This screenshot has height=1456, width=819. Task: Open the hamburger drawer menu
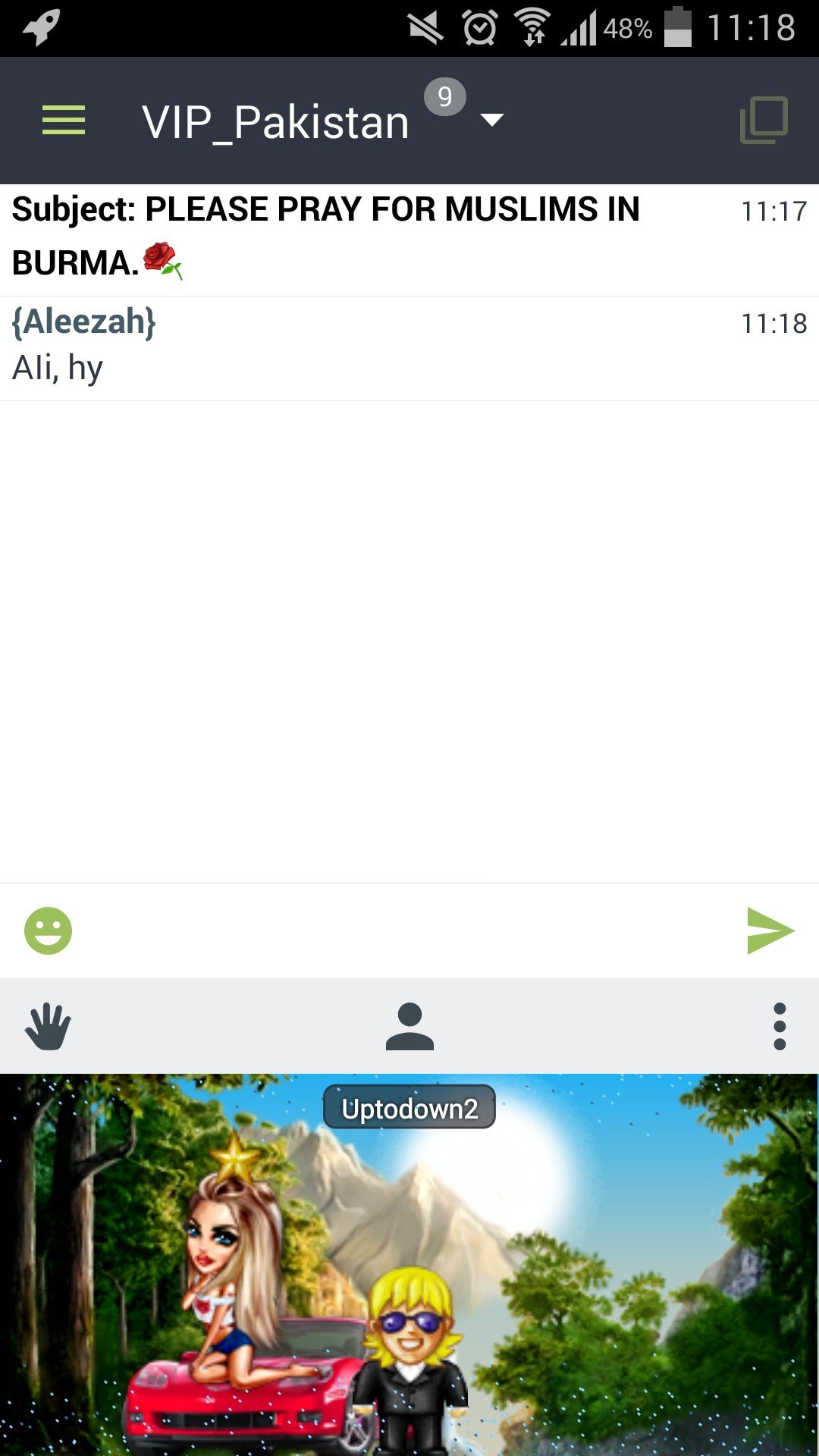(64, 121)
